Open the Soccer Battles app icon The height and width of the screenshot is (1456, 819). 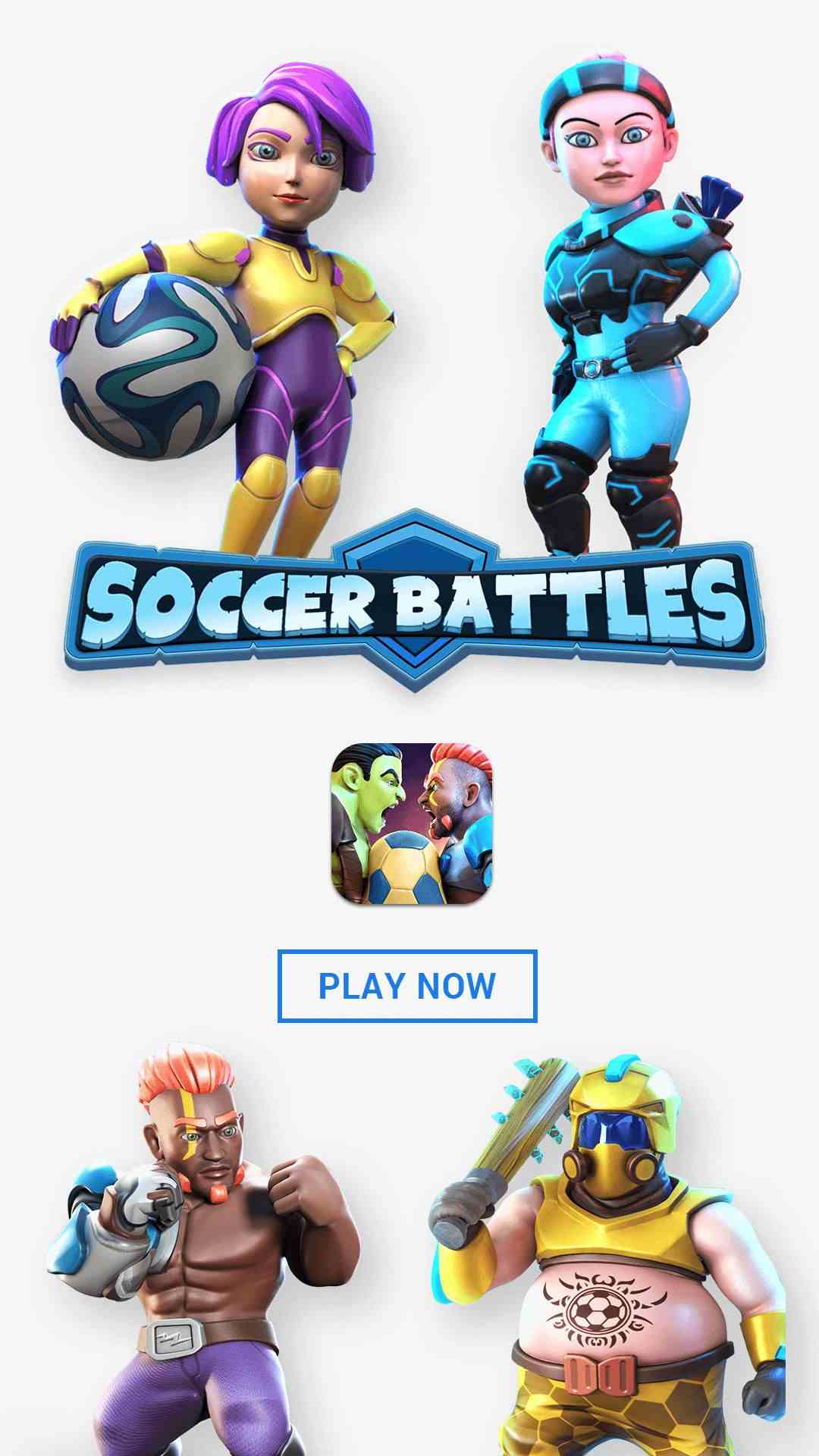click(x=412, y=824)
